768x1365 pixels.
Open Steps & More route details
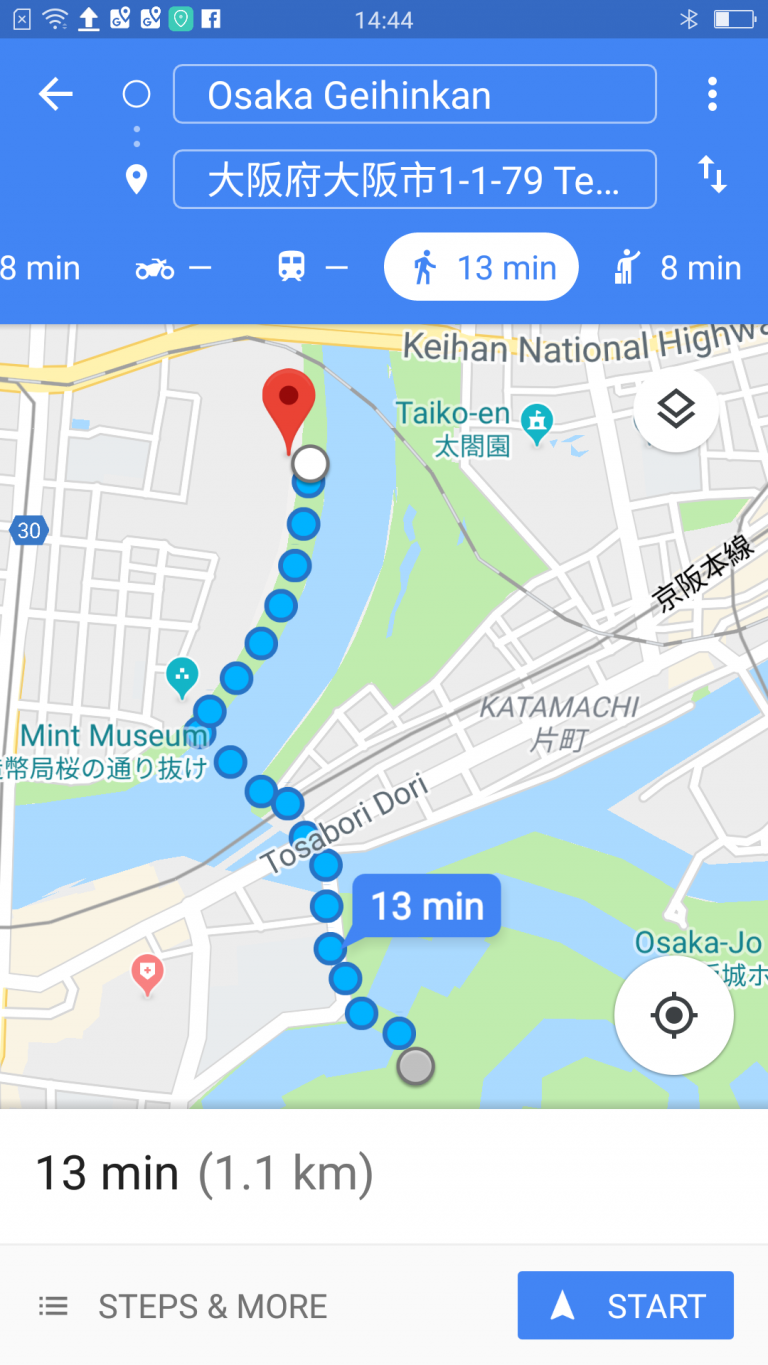click(182, 1306)
